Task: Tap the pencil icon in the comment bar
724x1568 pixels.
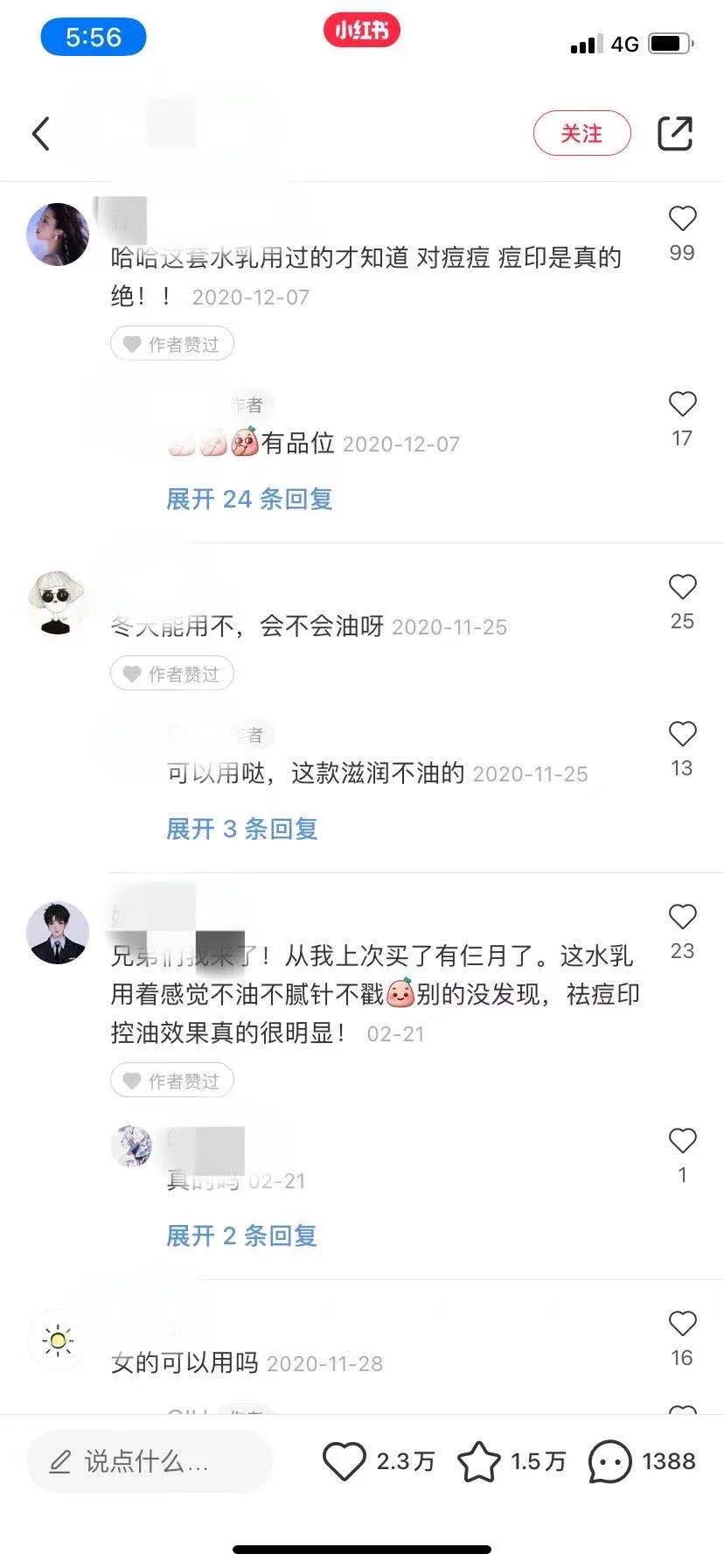Action: 59,1459
